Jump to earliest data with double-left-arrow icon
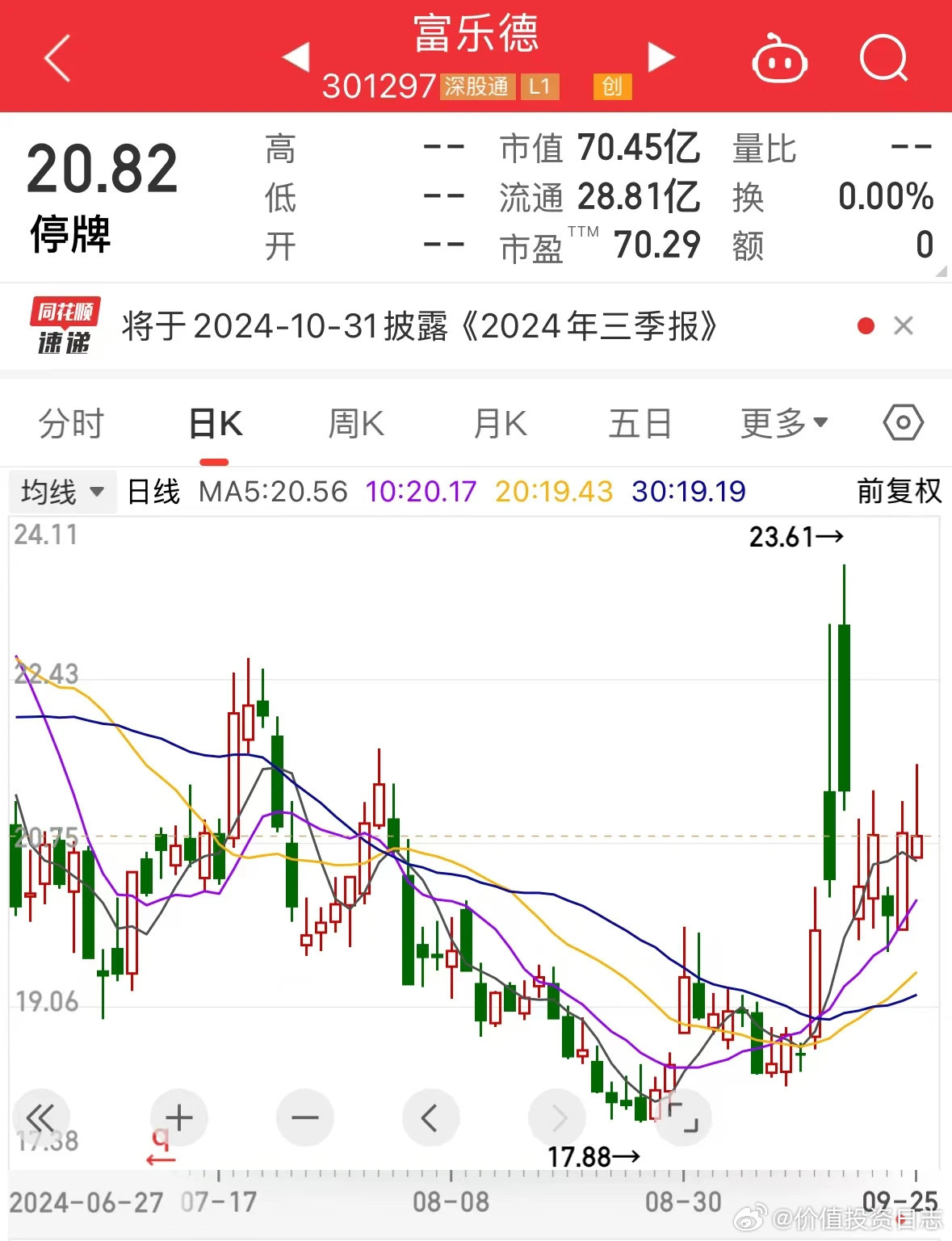Image resolution: width=952 pixels, height=1241 pixels. 42,1117
